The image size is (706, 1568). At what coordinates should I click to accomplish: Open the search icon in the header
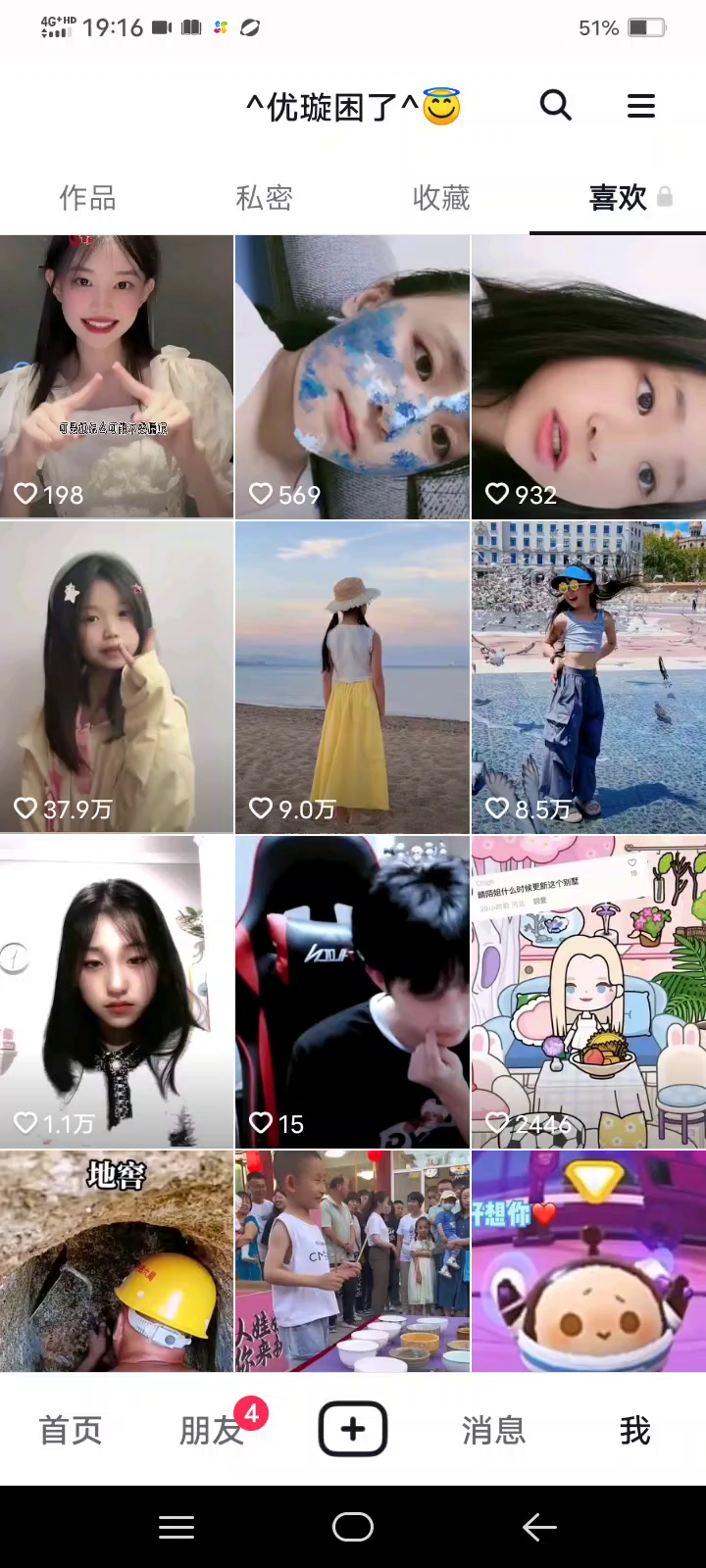click(555, 105)
